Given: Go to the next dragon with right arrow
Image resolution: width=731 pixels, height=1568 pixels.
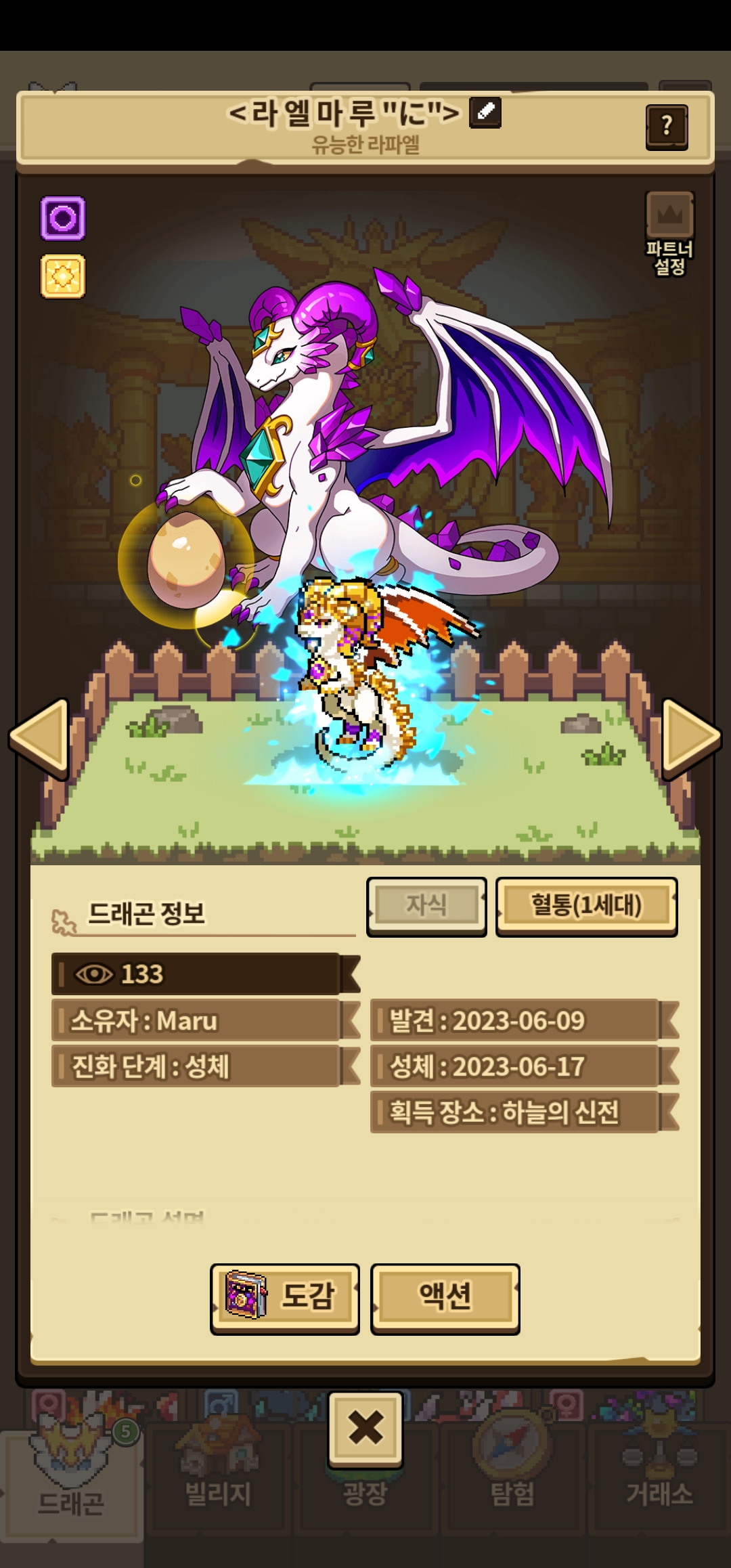Looking at the screenshot, I should [x=690, y=738].
